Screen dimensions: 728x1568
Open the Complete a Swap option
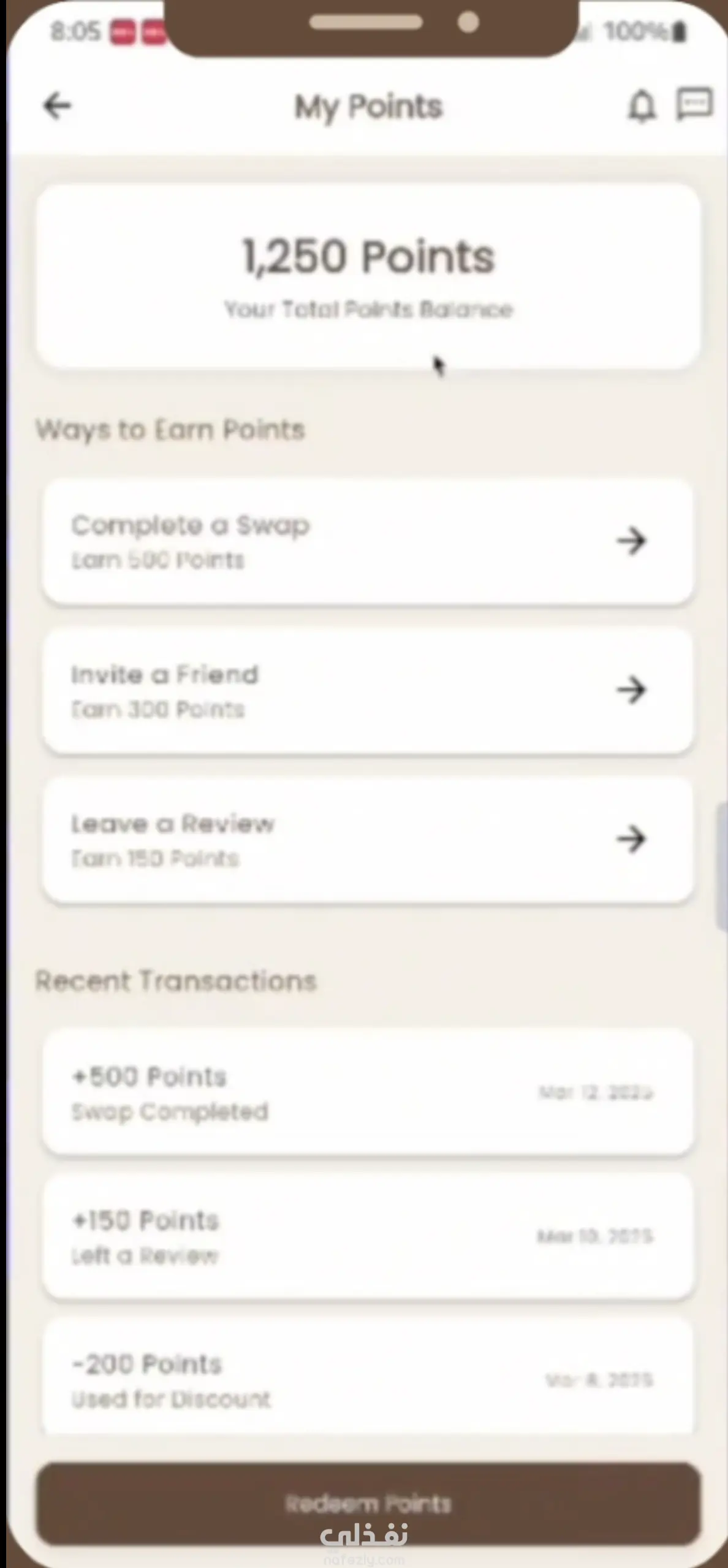(x=368, y=542)
